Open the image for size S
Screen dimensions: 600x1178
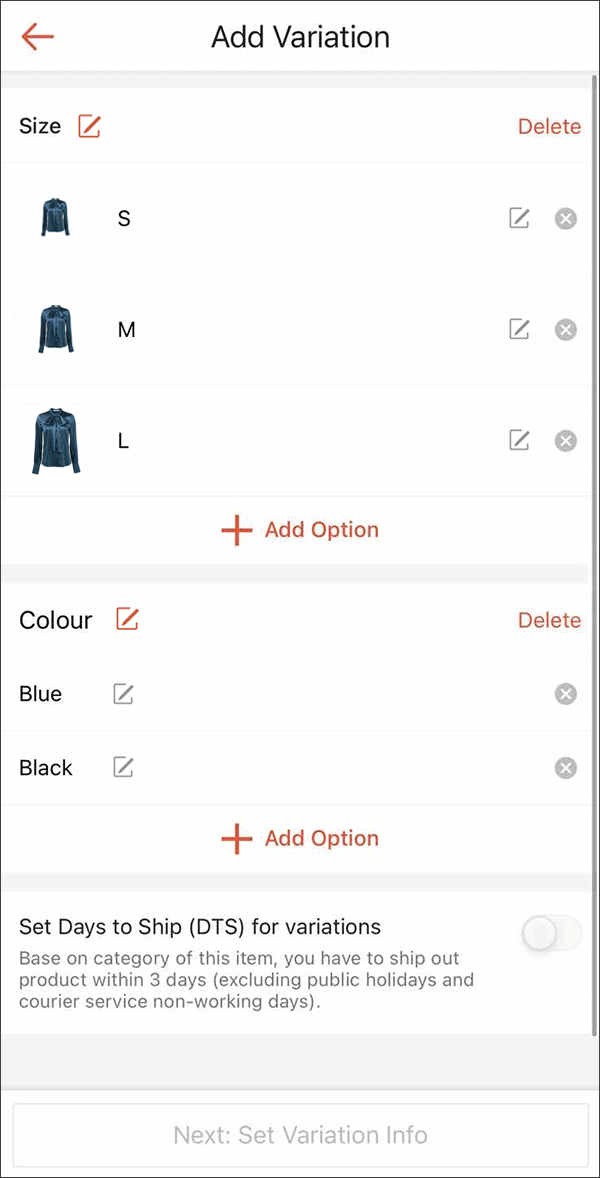(x=55, y=218)
